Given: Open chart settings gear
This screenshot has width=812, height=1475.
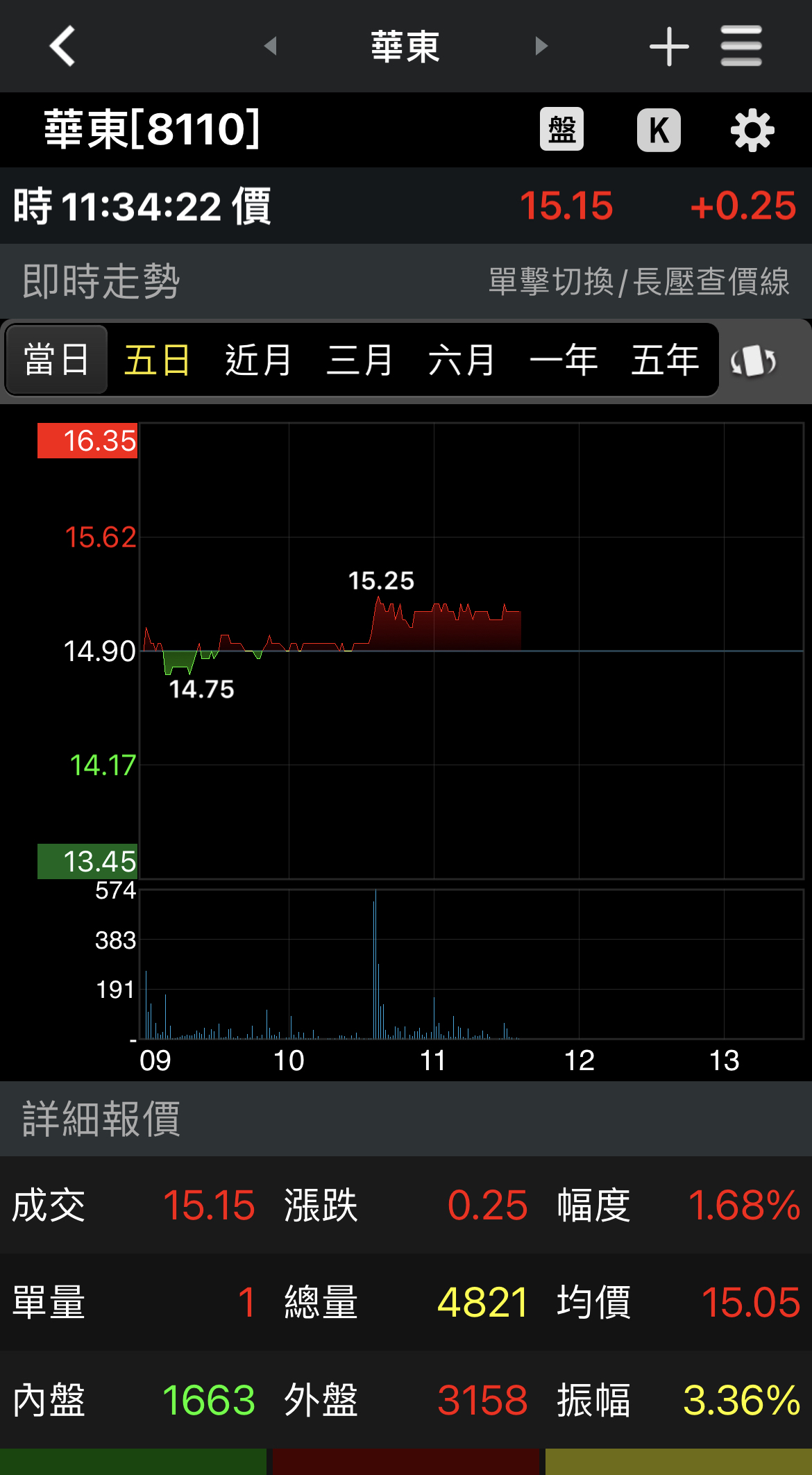Looking at the screenshot, I should pos(752,130).
